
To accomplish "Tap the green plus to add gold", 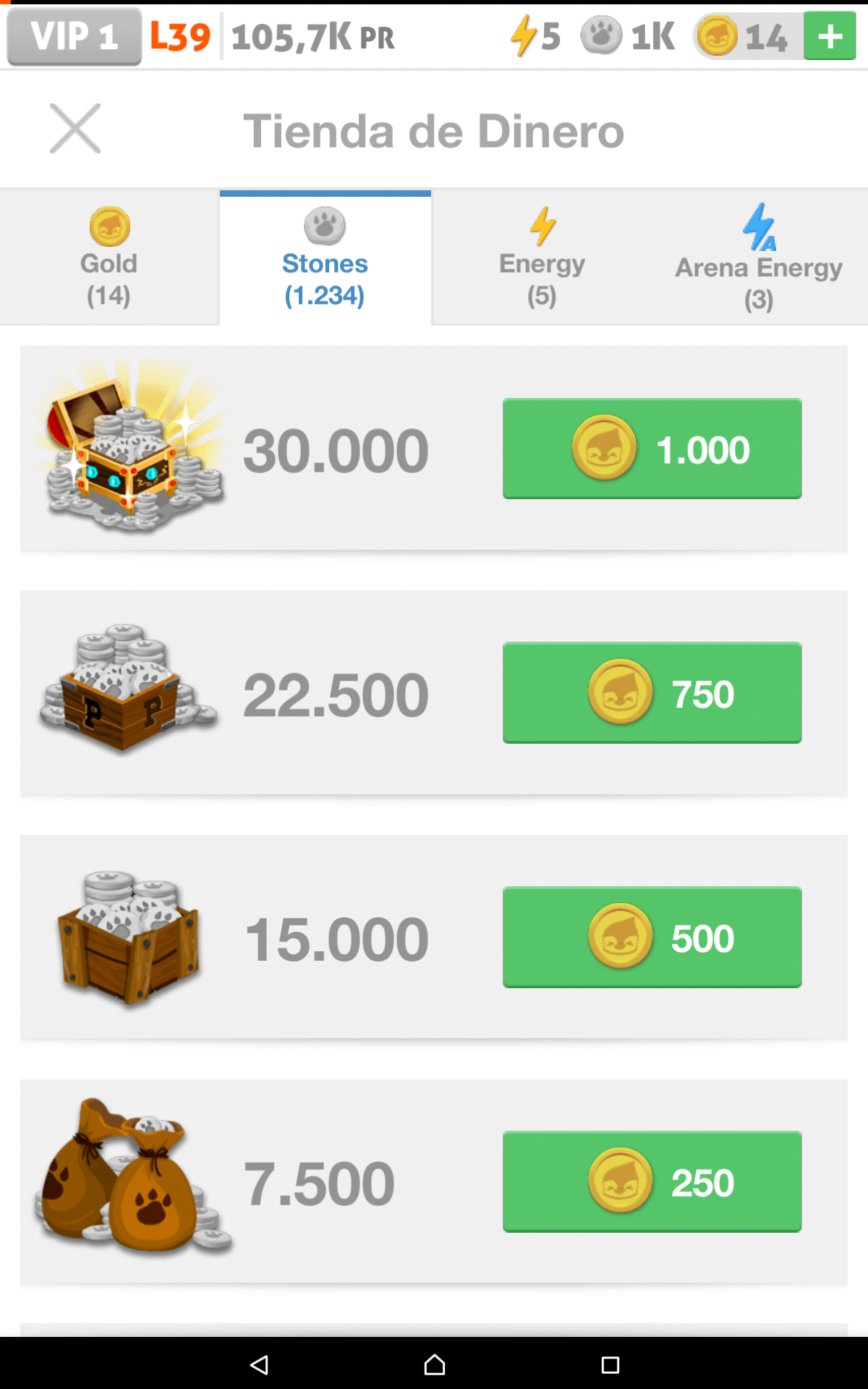I will point(830,36).
